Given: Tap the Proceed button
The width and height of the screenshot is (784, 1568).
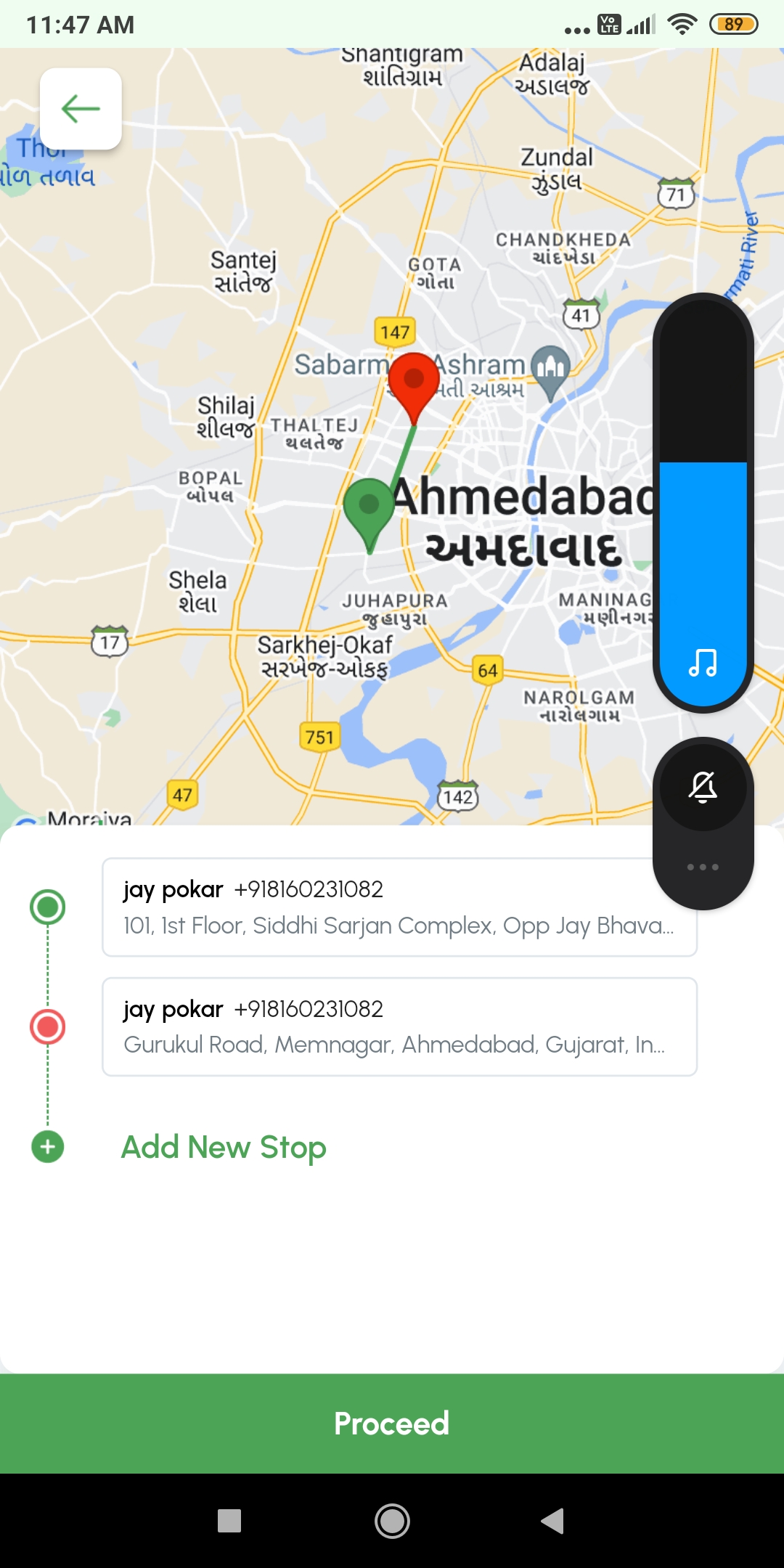Looking at the screenshot, I should (392, 1424).
